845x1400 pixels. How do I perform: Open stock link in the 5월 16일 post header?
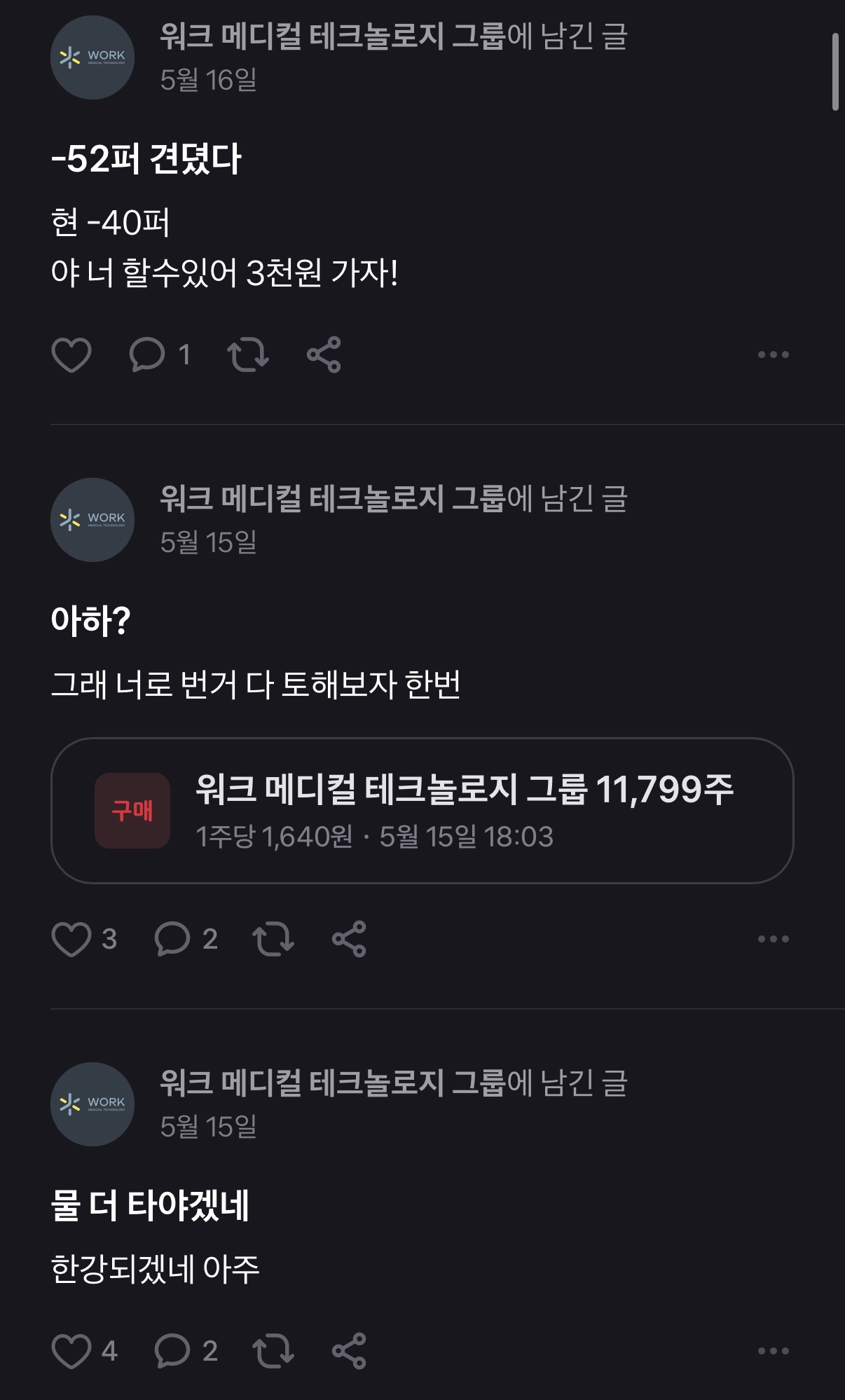[x=332, y=36]
